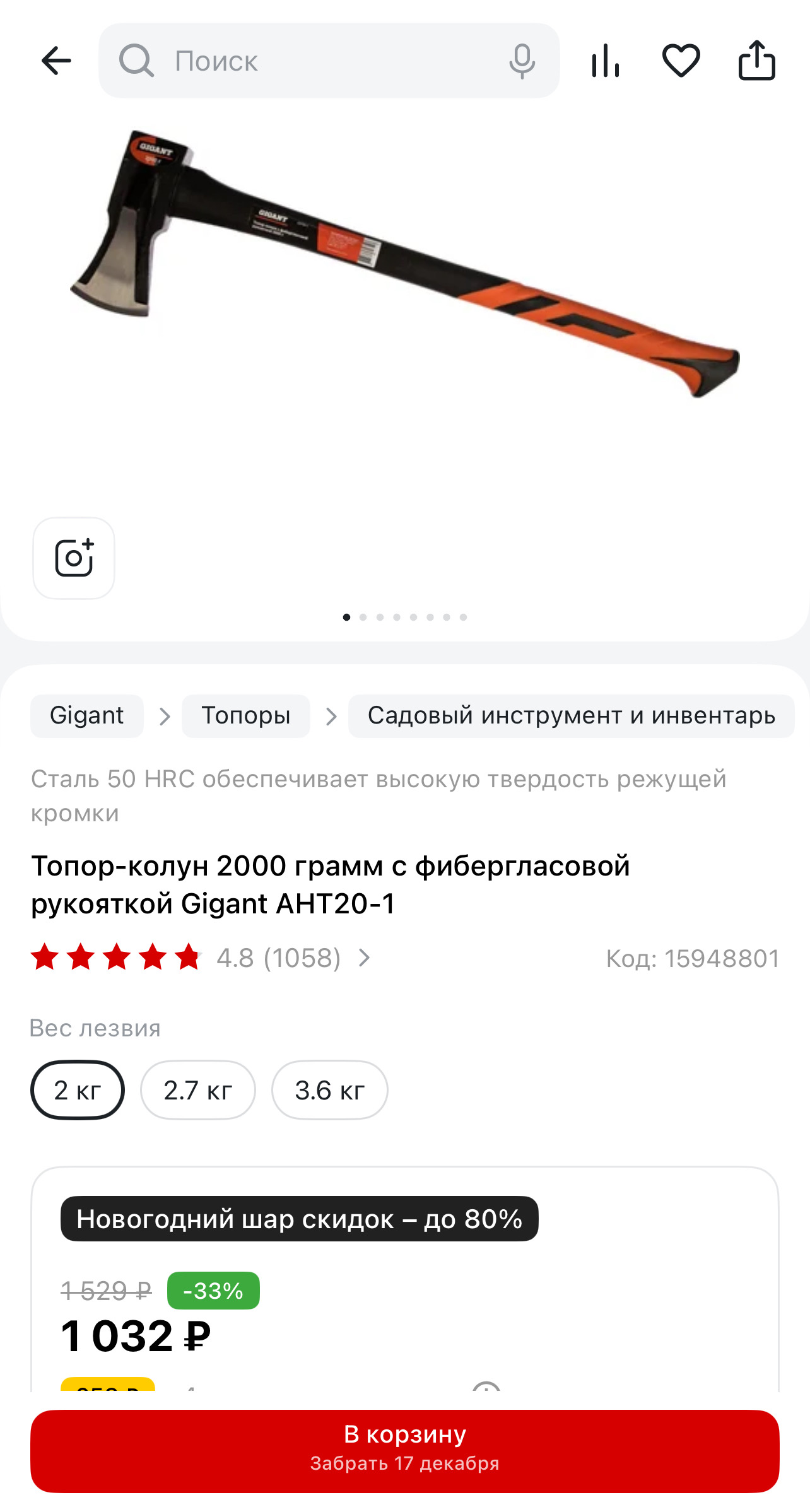Viewport: 810px width, 1512px height.
Task: Open Садовый инструмент и инвентарь category
Action: [x=571, y=716]
